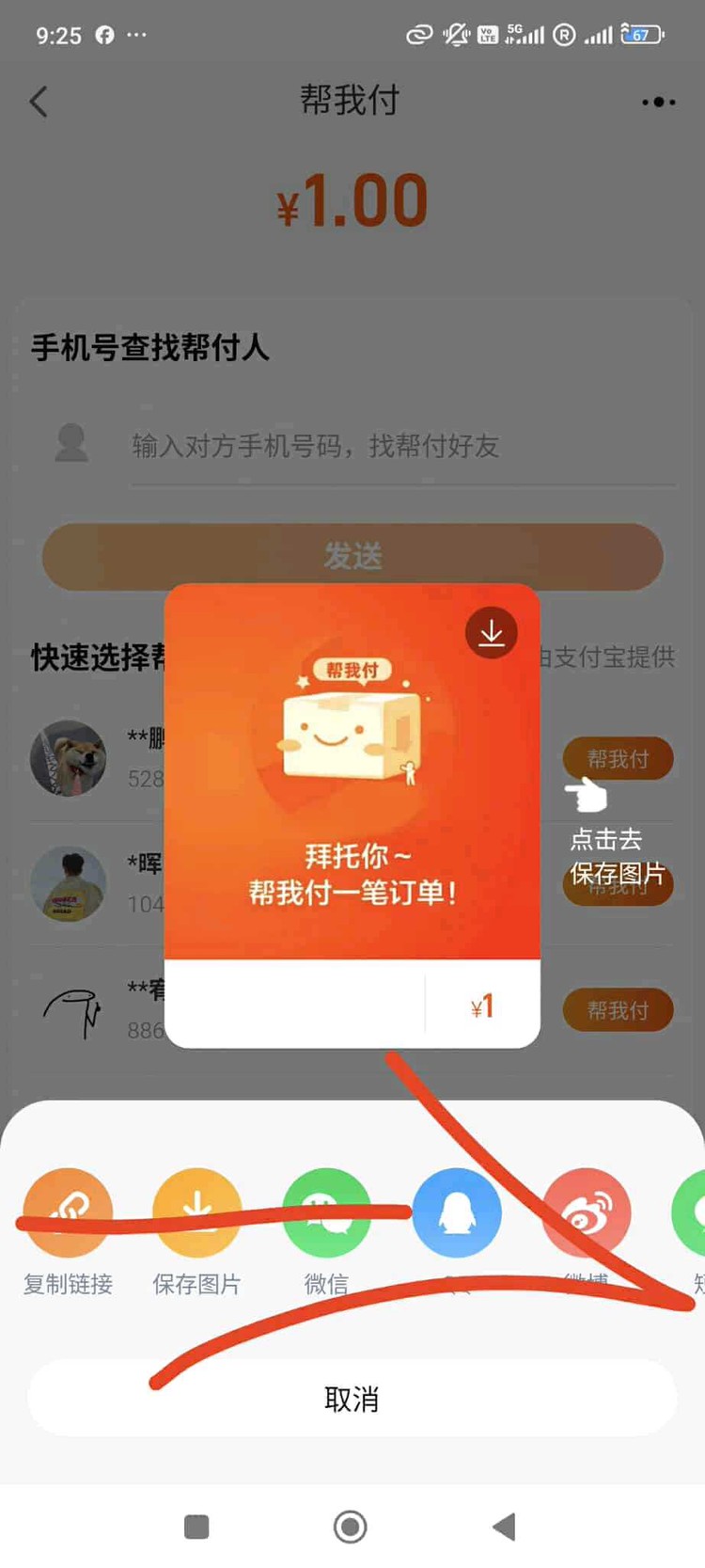Screen dimensions: 705x1568
Task: Share via the QQ penguin icon
Action: point(457,1213)
